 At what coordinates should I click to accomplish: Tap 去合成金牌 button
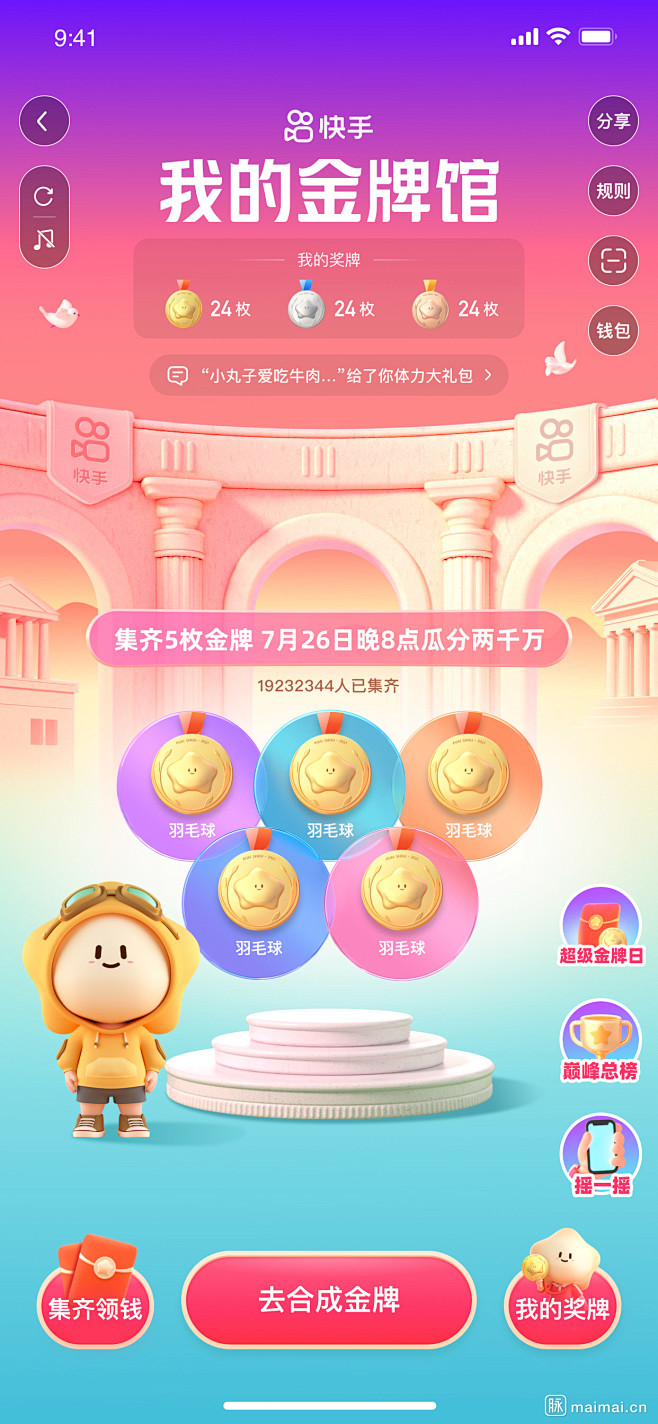[x=329, y=1300]
